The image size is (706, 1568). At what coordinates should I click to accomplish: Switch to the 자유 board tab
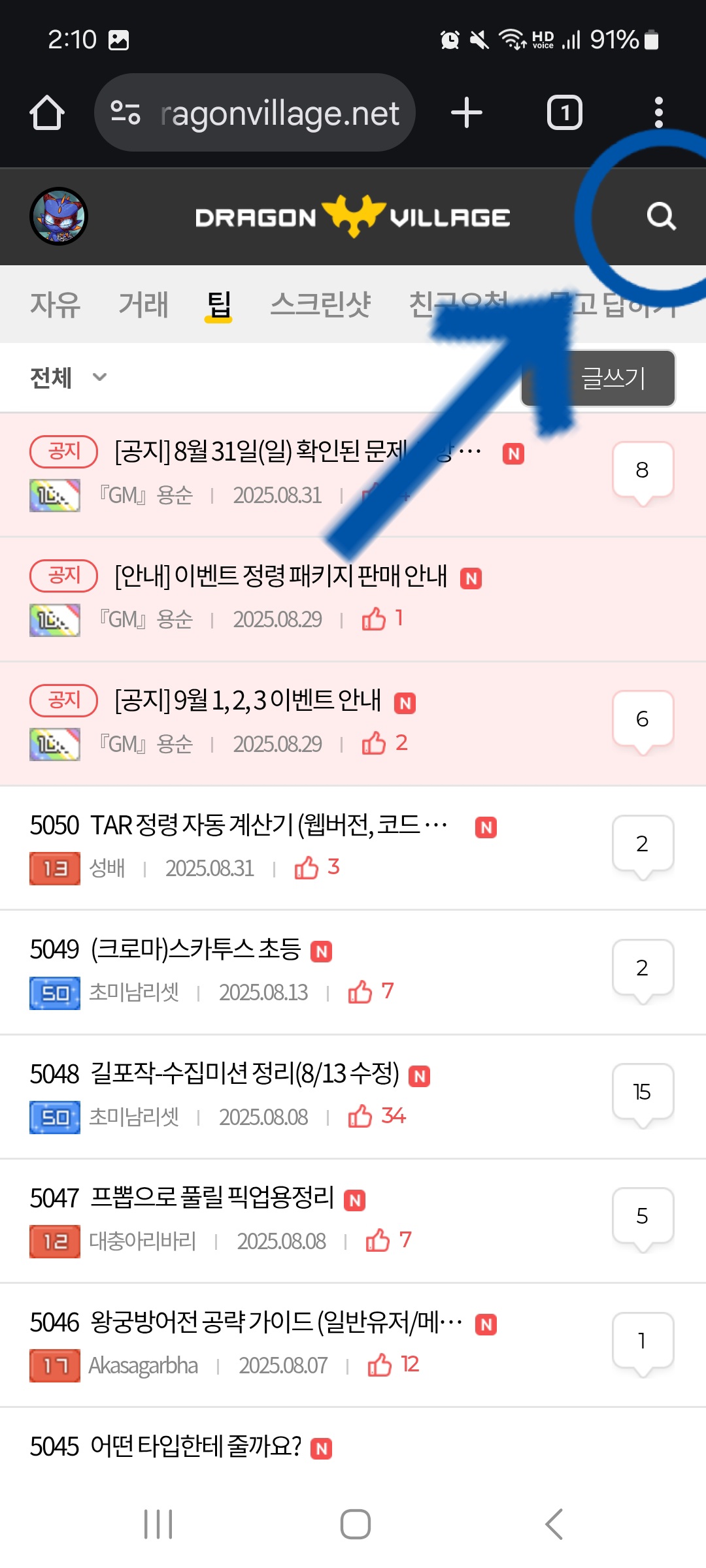(56, 305)
